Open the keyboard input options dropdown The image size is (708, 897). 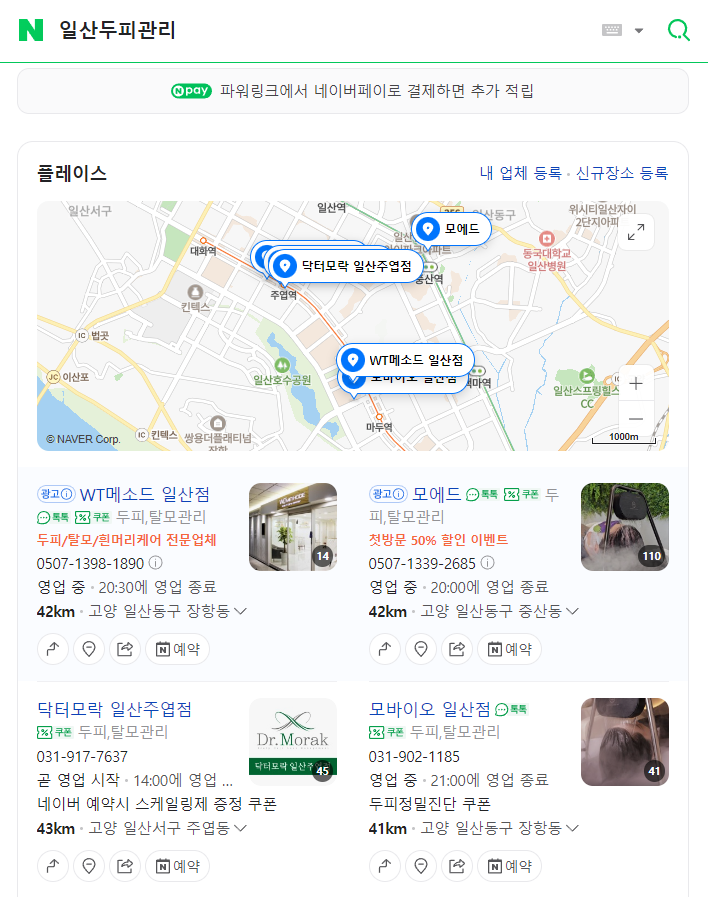[x=623, y=30]
